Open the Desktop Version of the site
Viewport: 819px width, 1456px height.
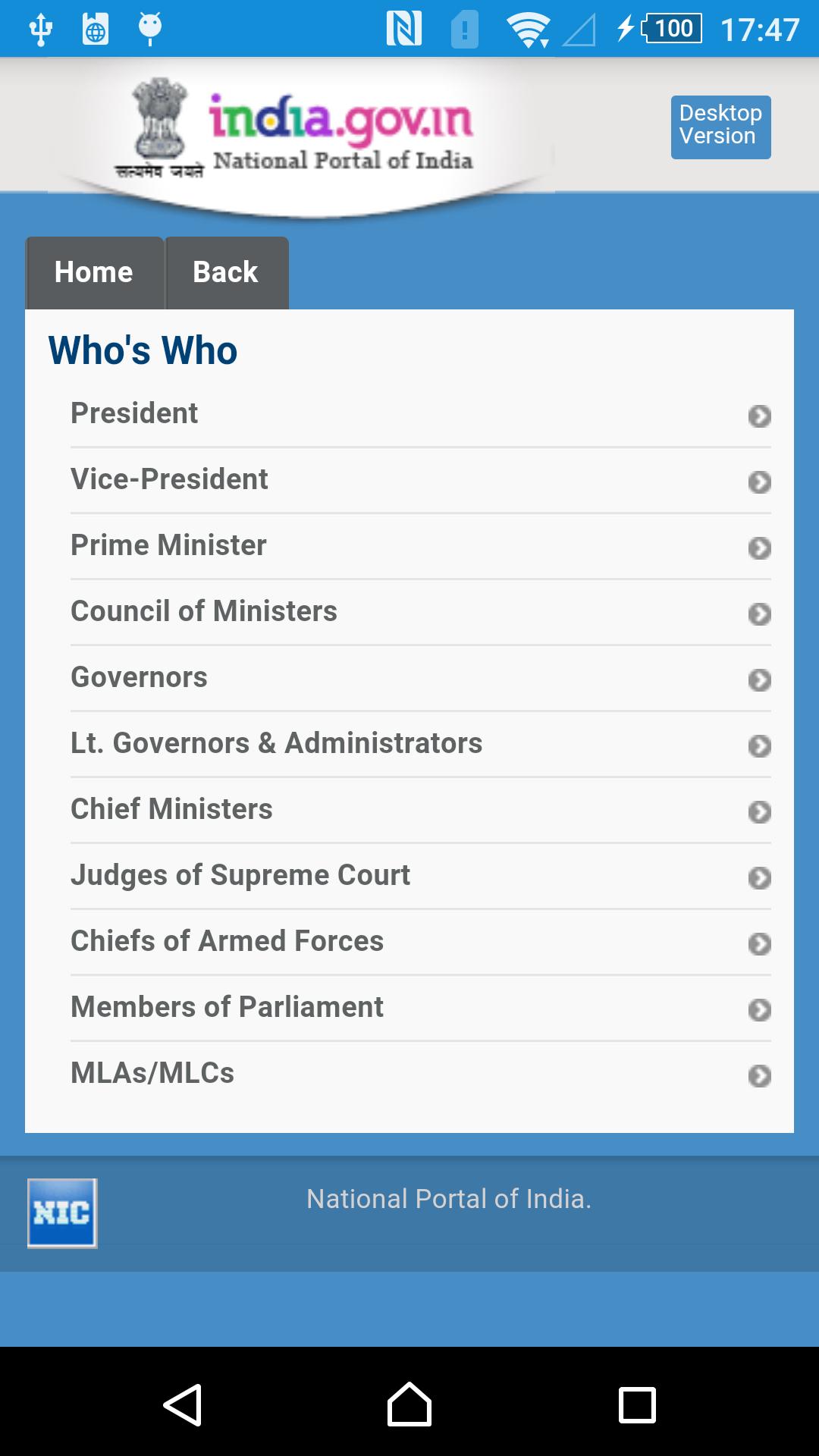(720, 127)
